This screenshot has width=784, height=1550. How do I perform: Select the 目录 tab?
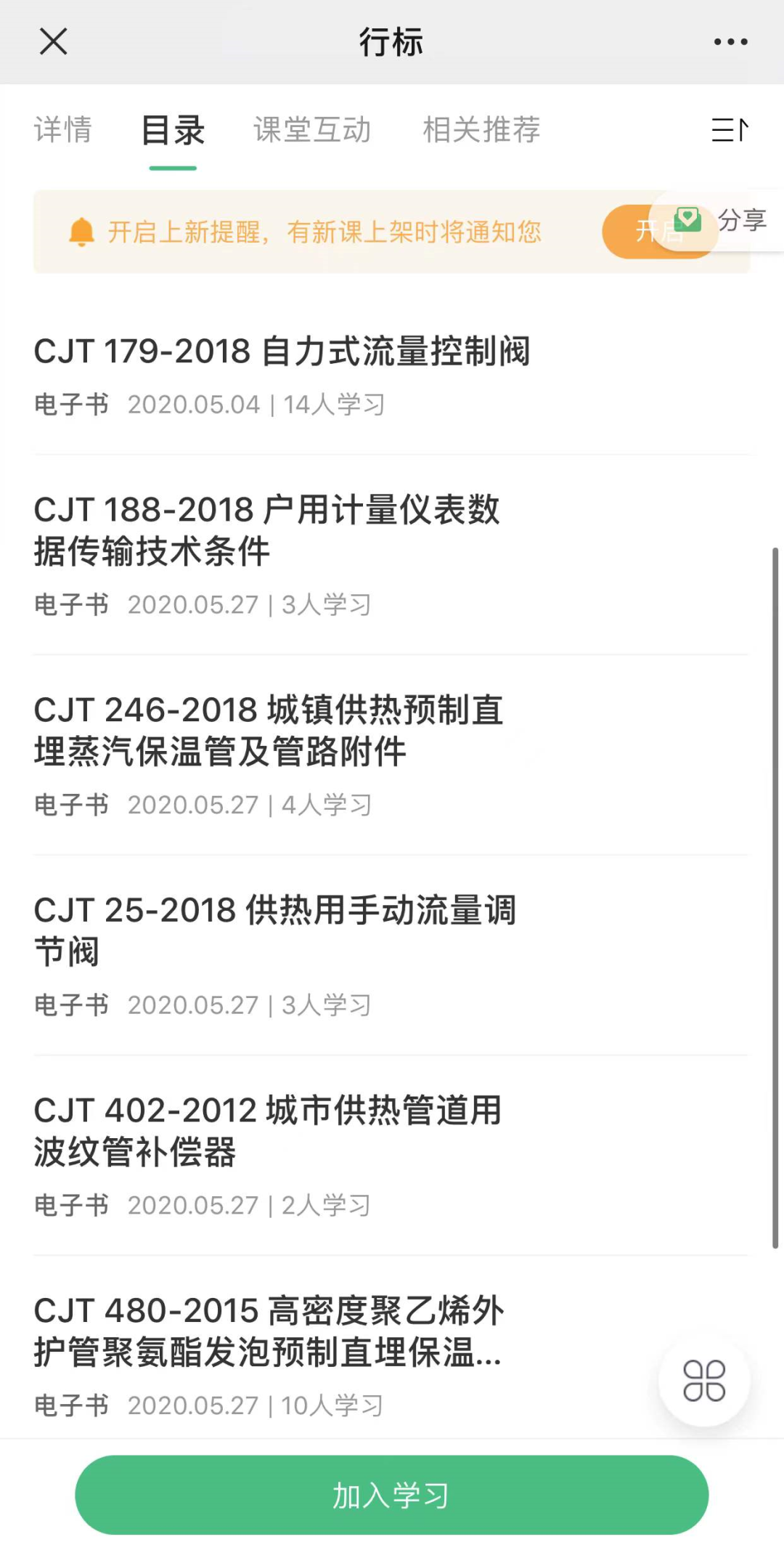(173, 130)
